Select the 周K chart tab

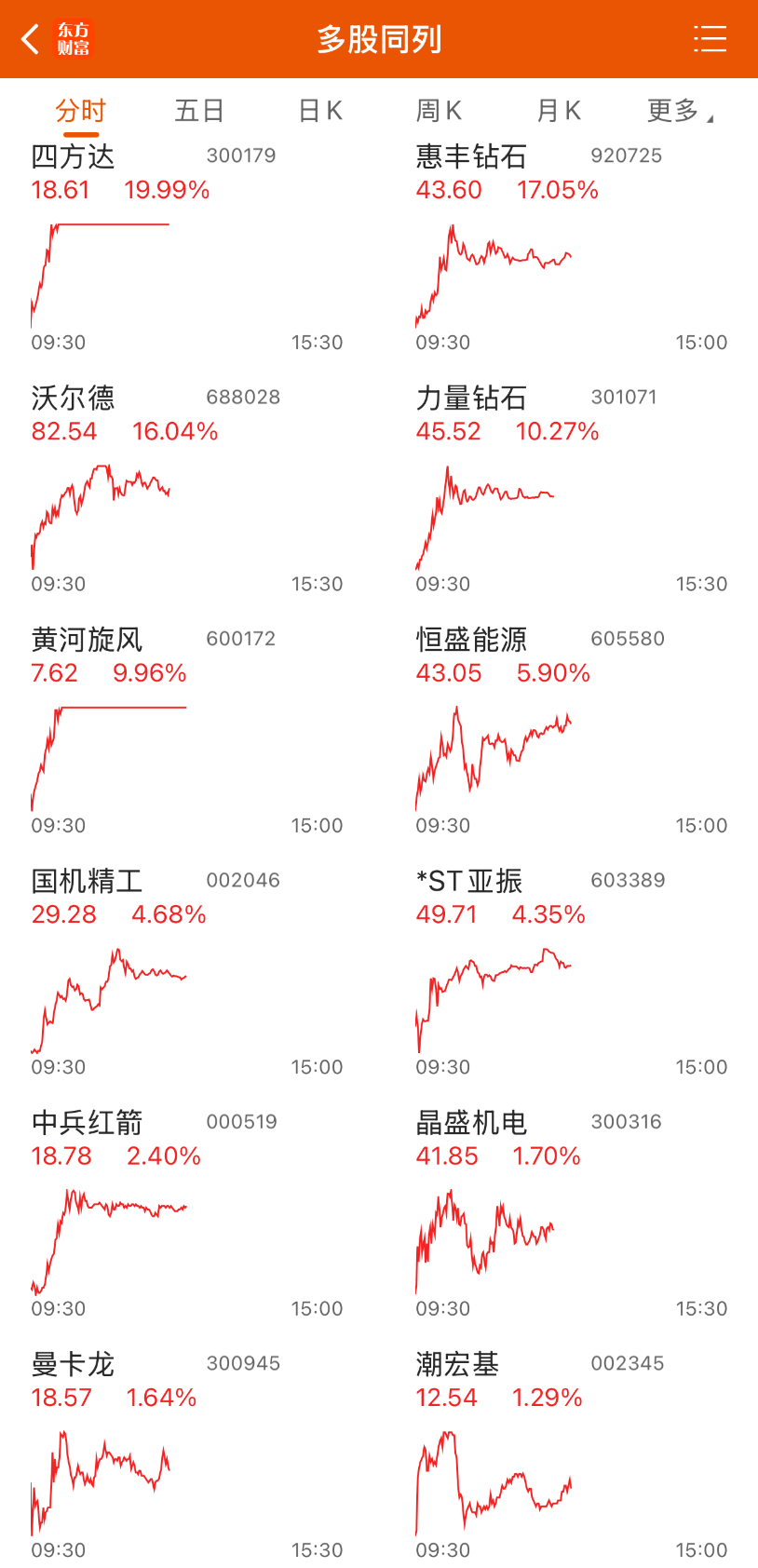click(439, 111)
